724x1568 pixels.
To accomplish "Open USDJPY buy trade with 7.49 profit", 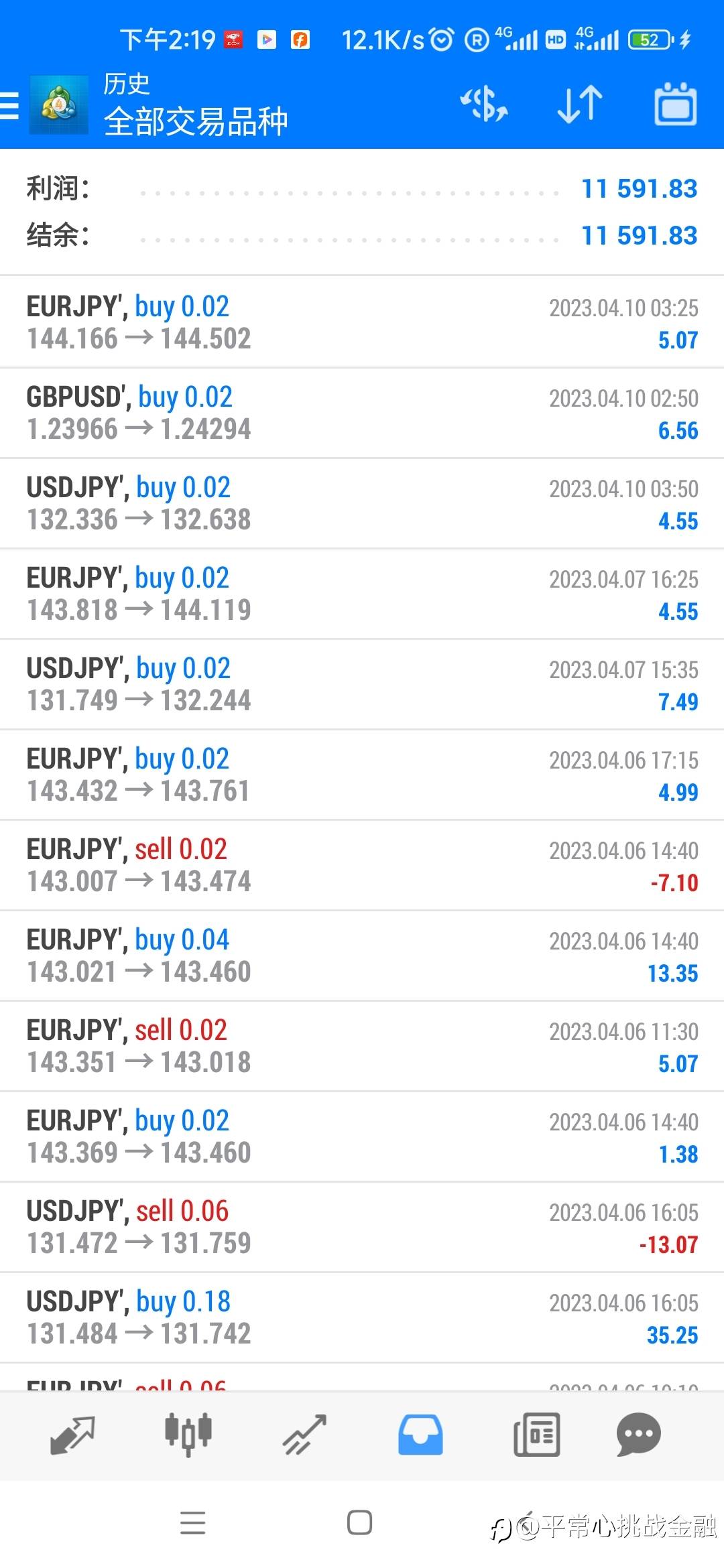I will coord(362,684).
